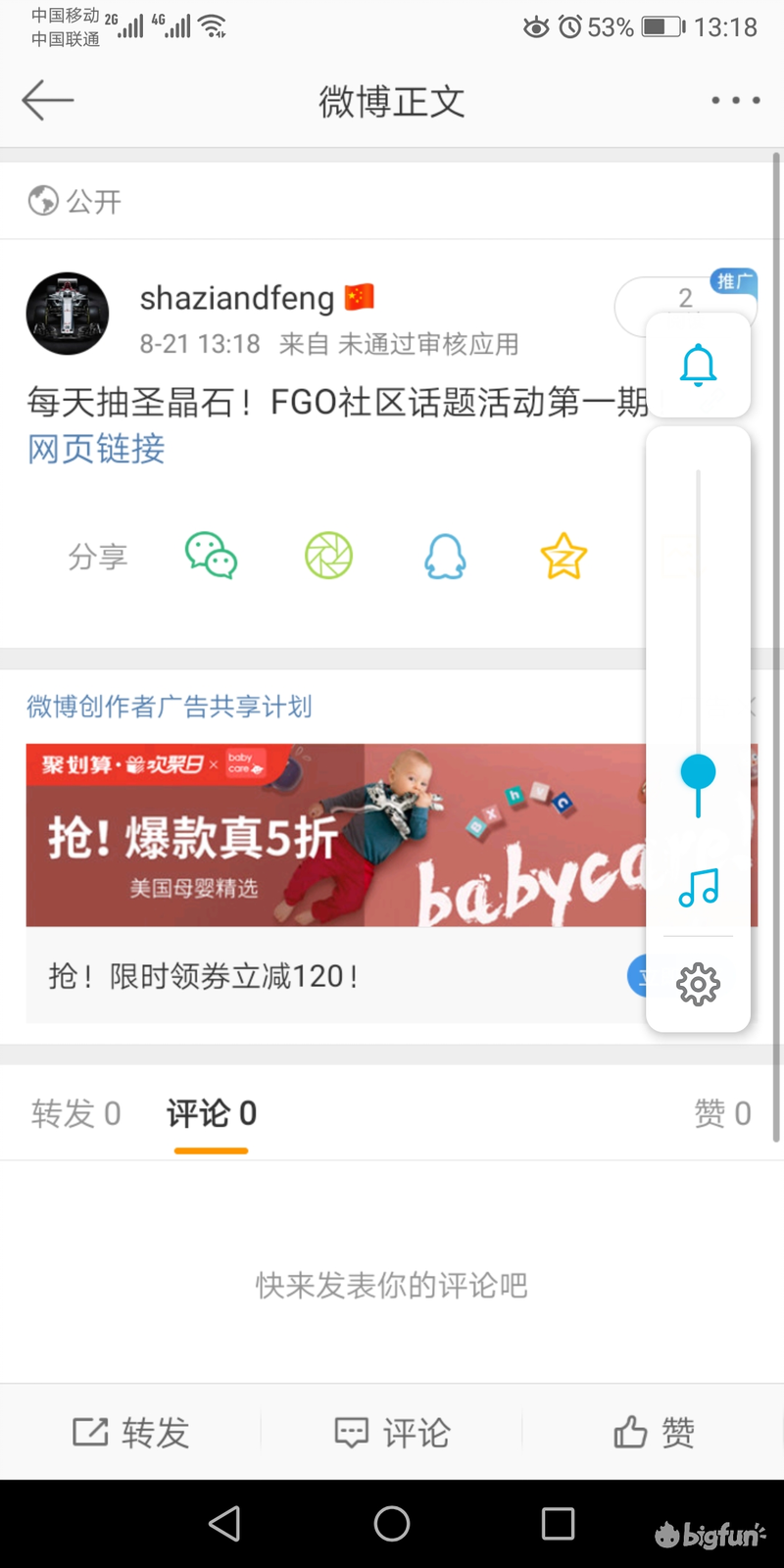Share post to WeChat
The image size is (784, 1568).
pyautogui.click(x=211, y=557)
